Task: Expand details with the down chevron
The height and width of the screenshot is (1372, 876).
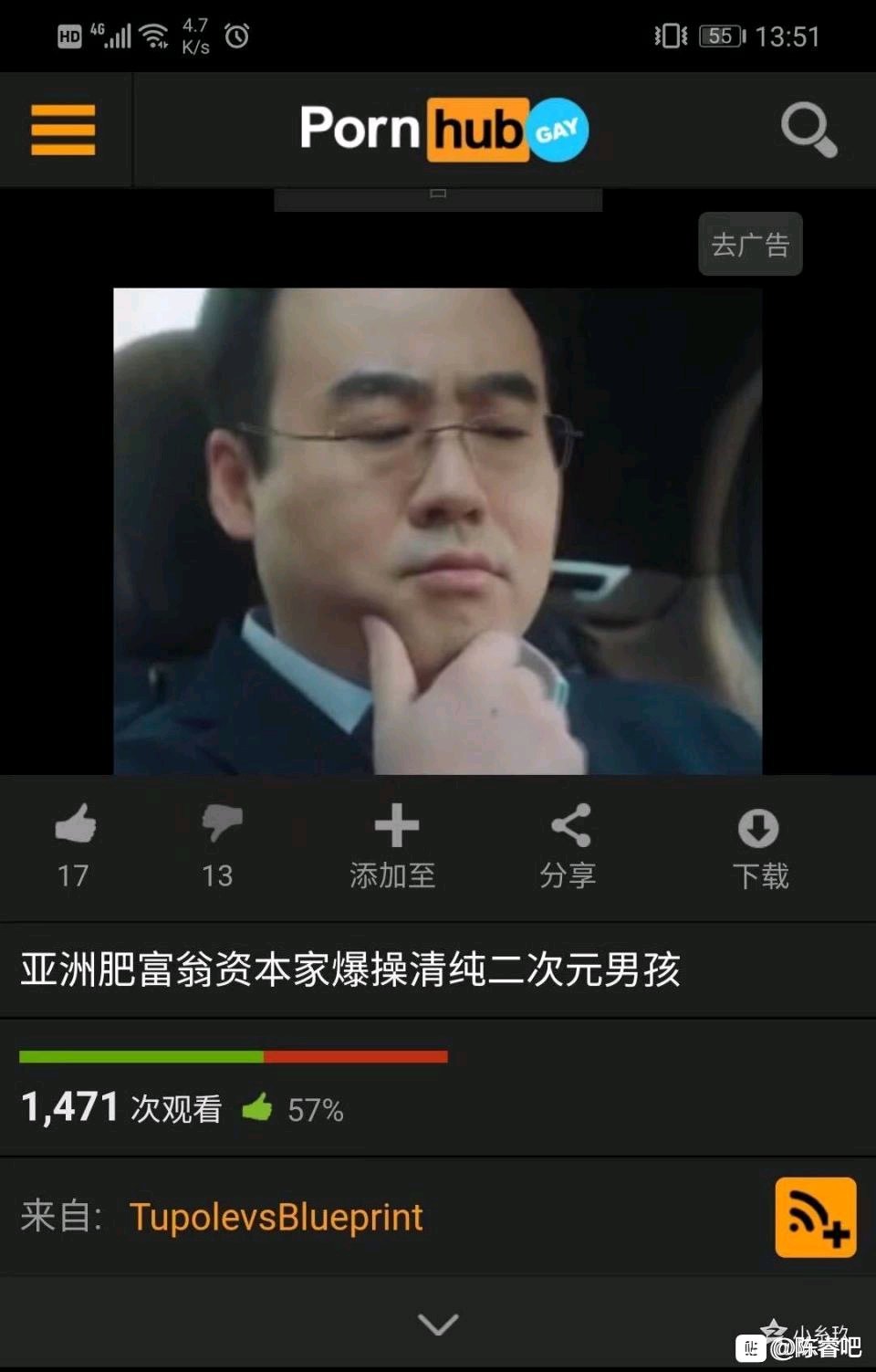Action: (x=438, y=1324)
